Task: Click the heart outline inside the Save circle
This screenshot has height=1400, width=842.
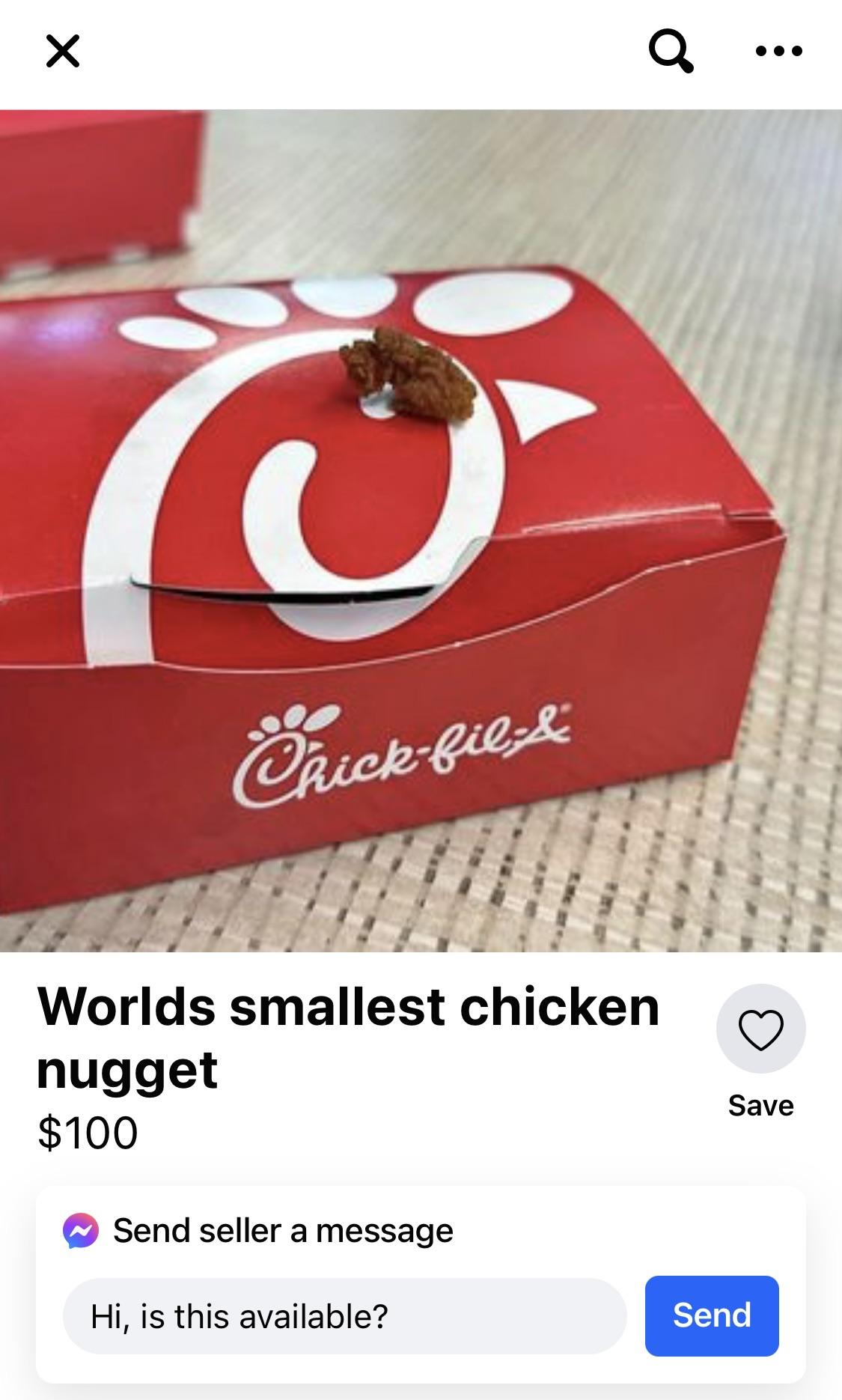Action: click(x=760, y=1029)
